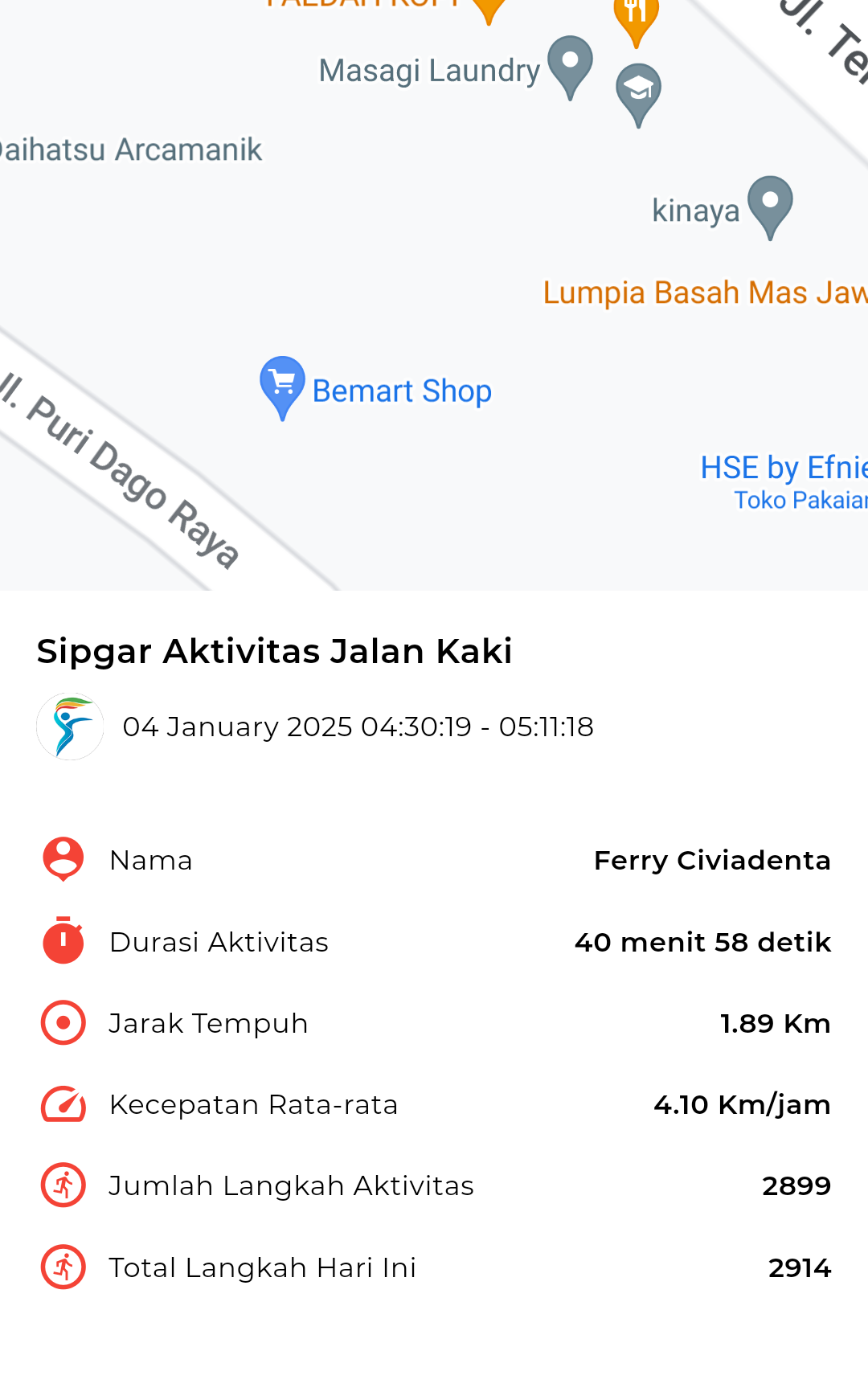Open the kinaya place marker
868x1392 pixels.
tap(770, 207)
